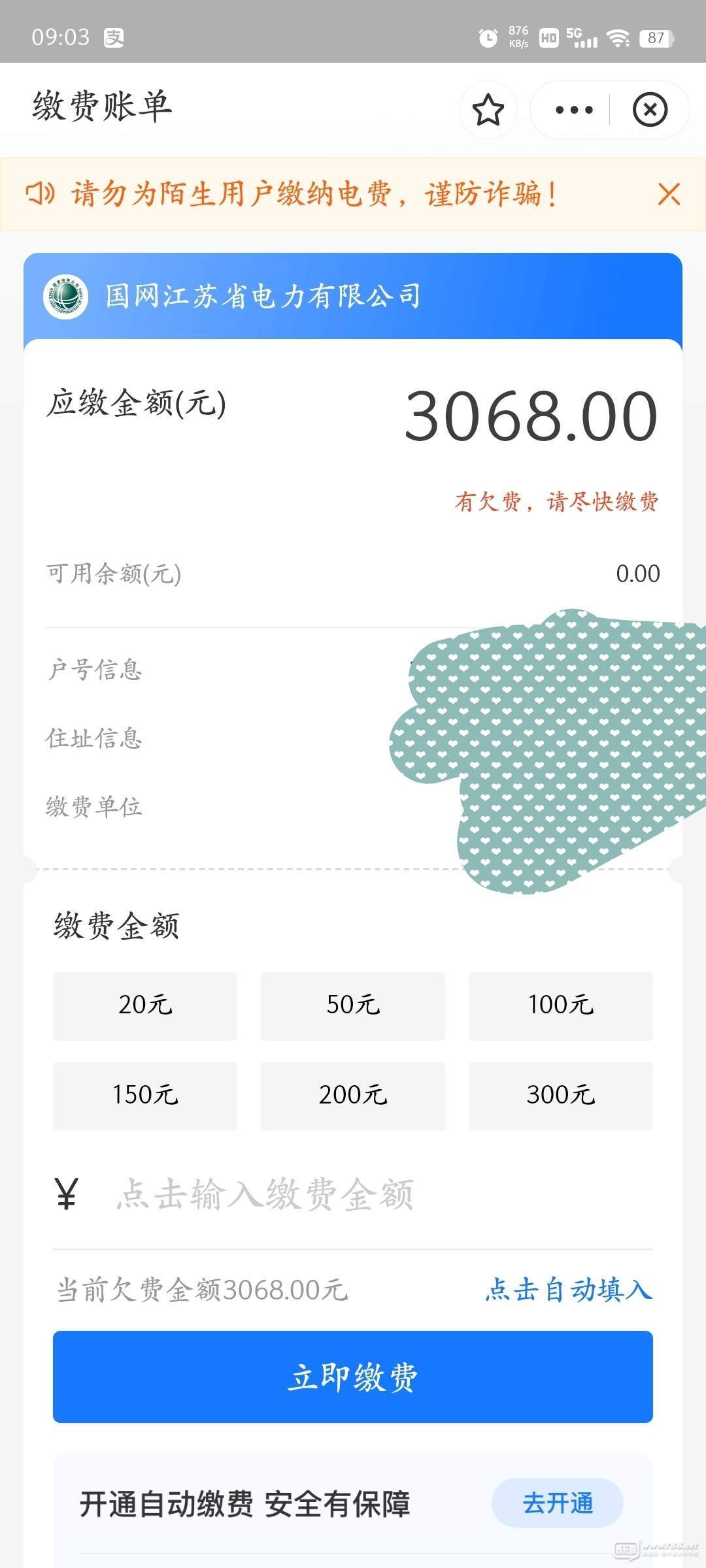
Task: Tap 点击自动填入 to autofill owed amount
Action: pos(569,1290)
